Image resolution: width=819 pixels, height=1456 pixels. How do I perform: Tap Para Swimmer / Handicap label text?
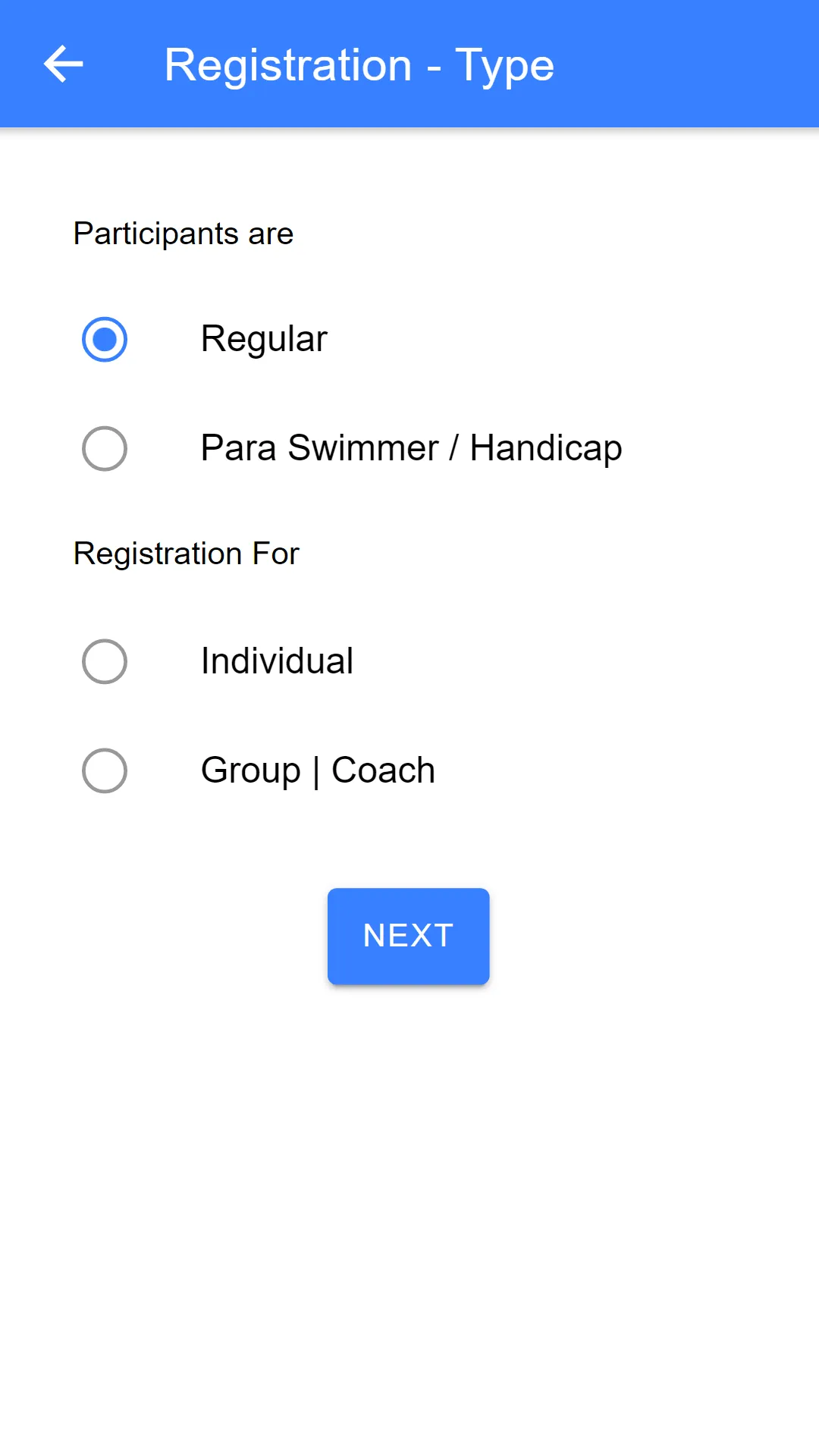[x=409, y=448]
